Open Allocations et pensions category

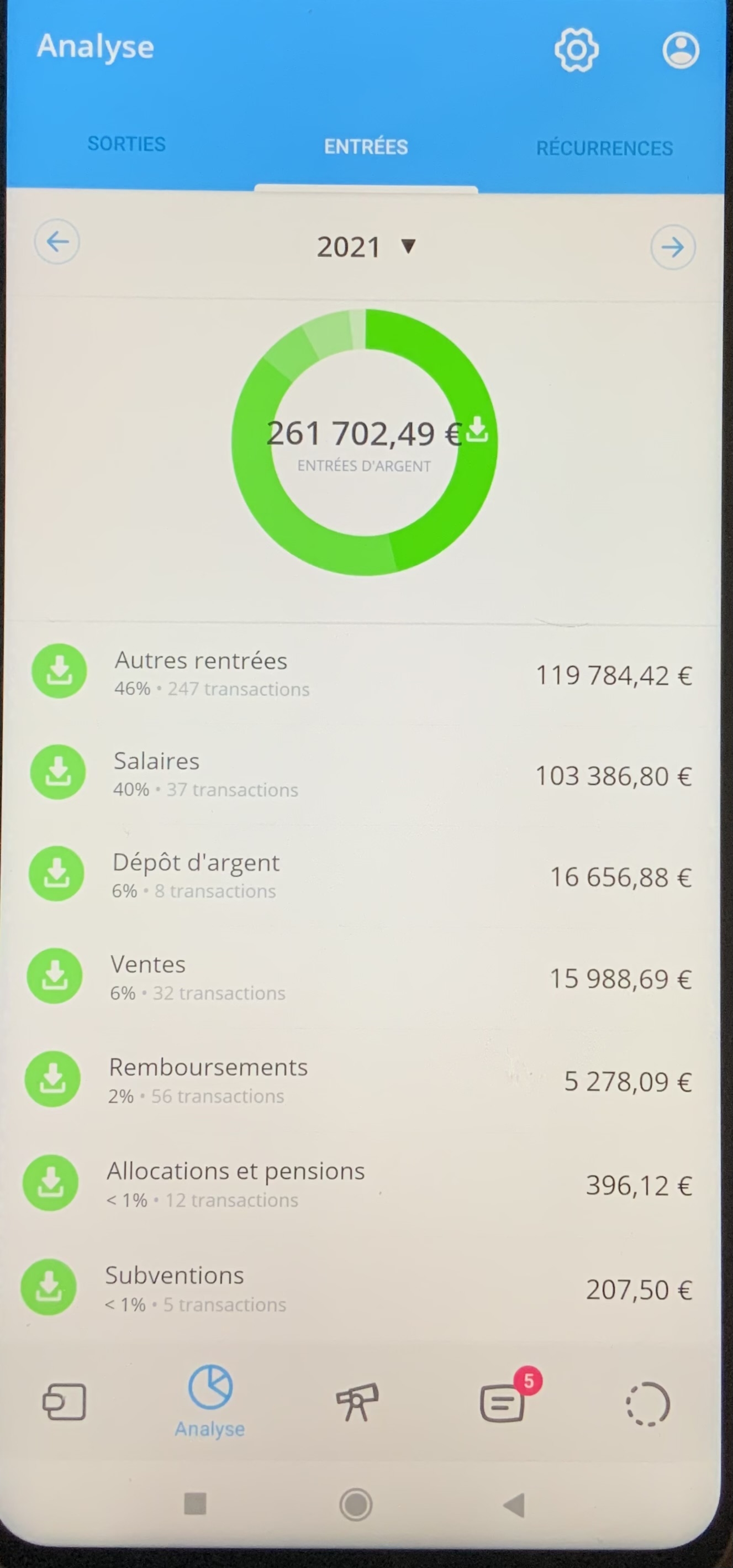(365, 1184)
